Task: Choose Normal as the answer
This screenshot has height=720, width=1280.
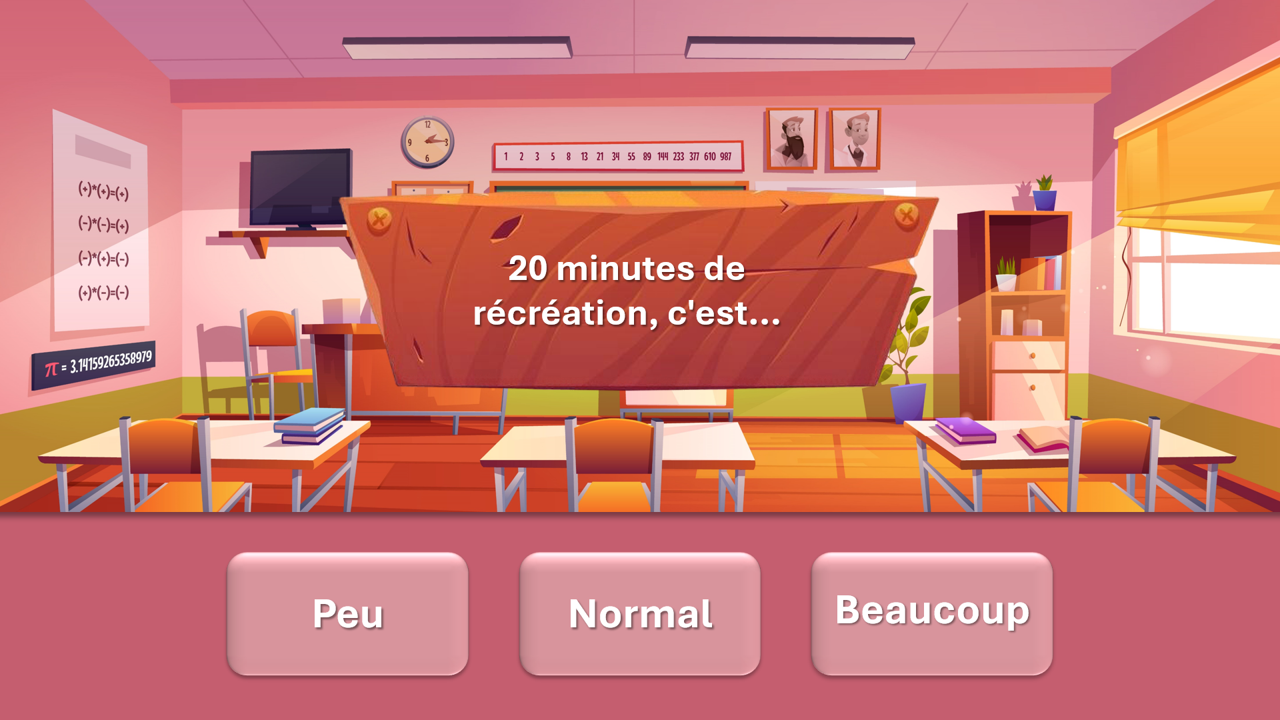Action: 640,613
